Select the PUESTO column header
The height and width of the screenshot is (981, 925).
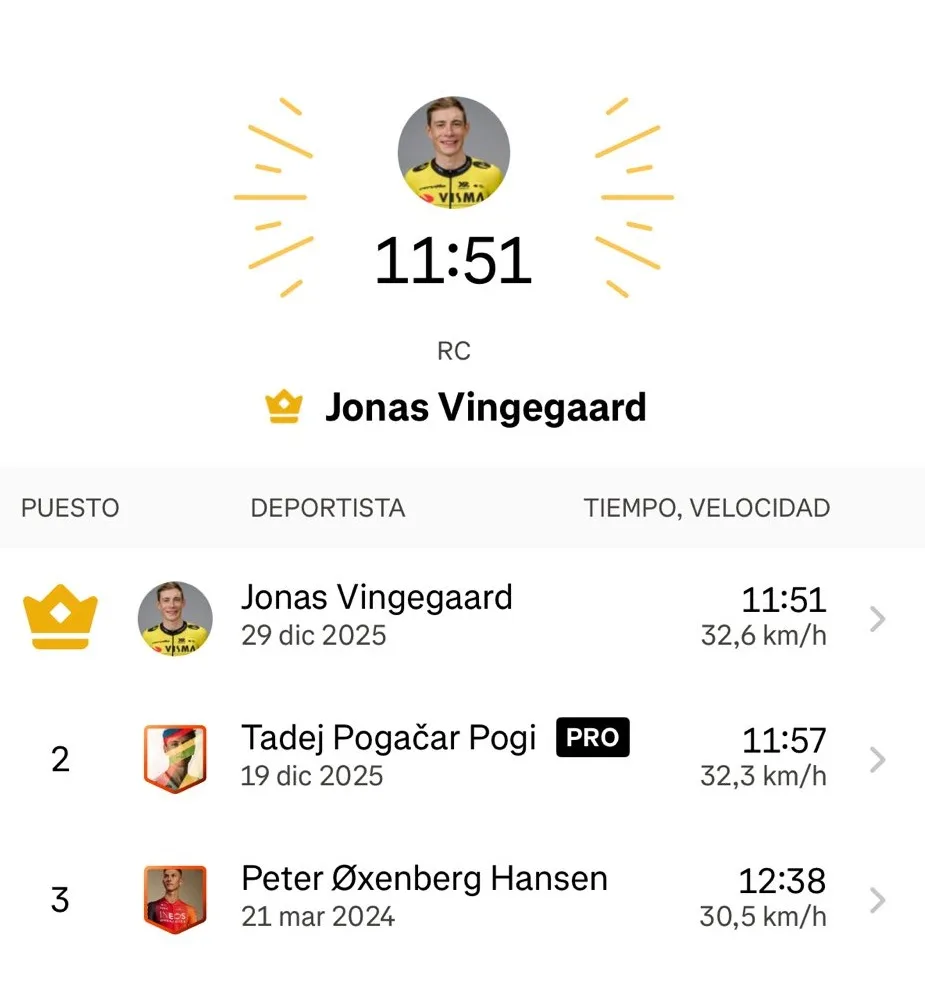click(x=69, y=508)
